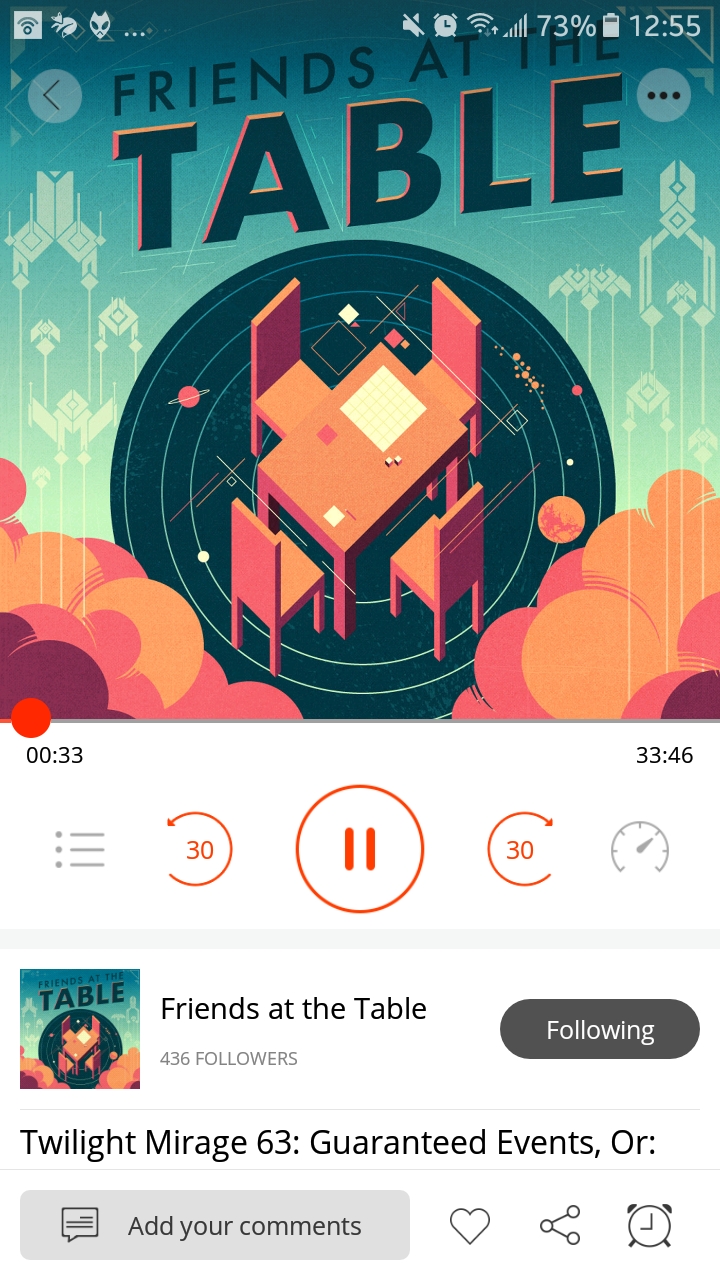Add your comments to this episode
The height and width of the screenshot is (1280, 720).
click(215, 1225)
